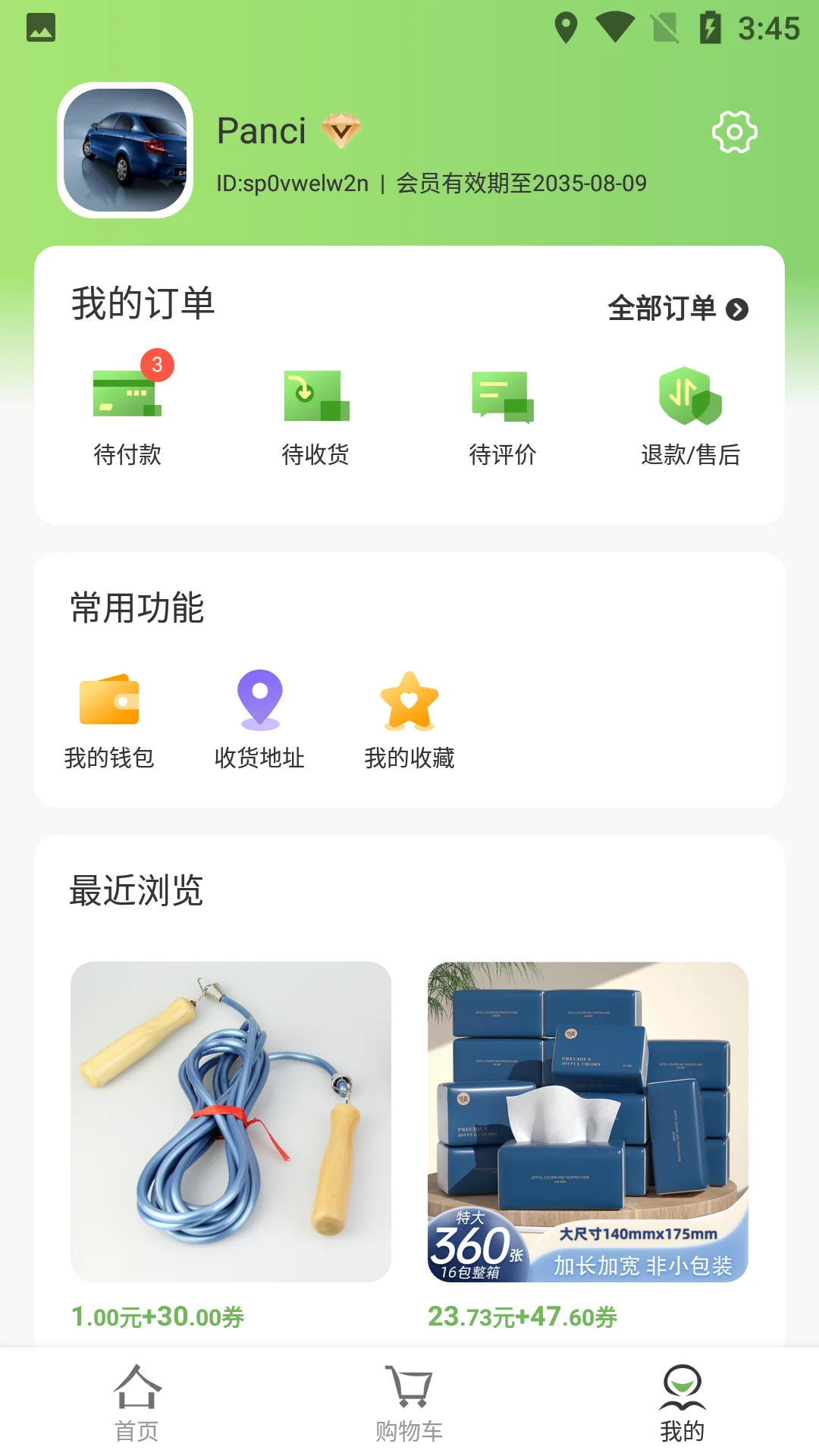This screenshot has height=1456, width=819.
Task: Expand all orders via the 全部订单 chevron
Action: pyautogui.click(x=738, y=309)
